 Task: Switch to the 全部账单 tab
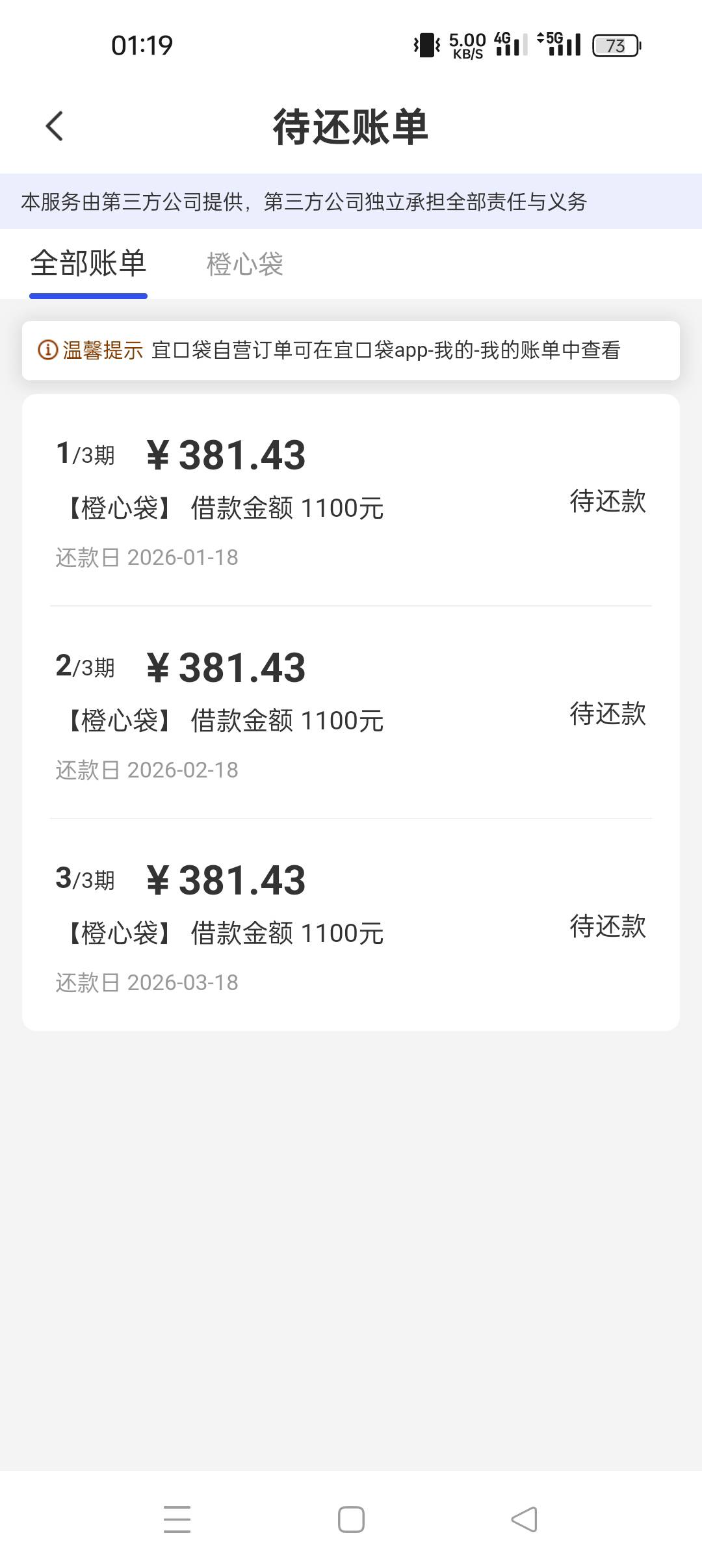click(x=88, y=264)
